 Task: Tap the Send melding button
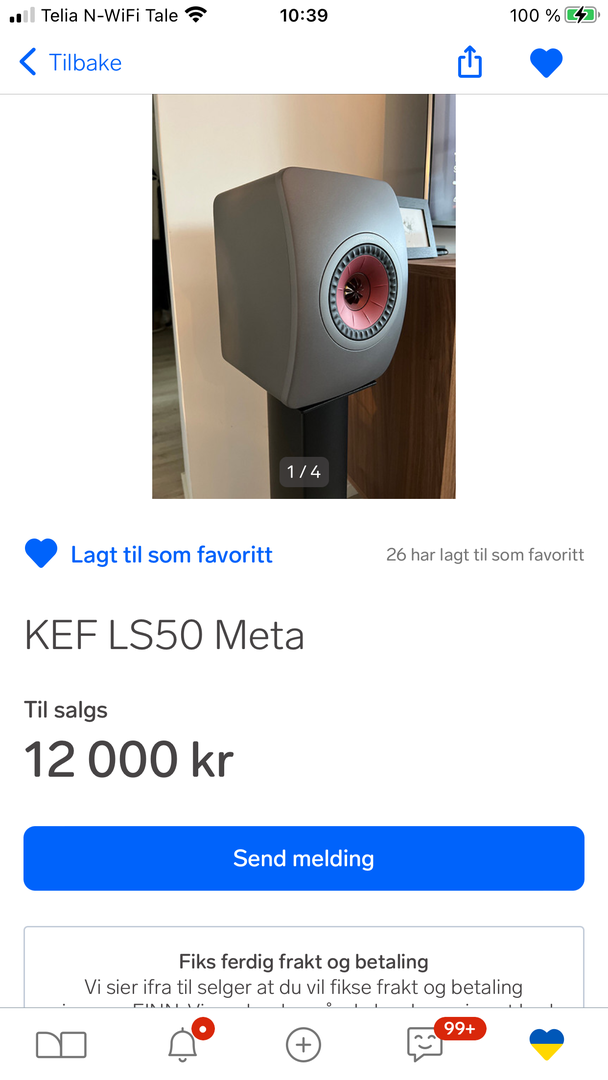pyautogui.click(x=304, y=858)
